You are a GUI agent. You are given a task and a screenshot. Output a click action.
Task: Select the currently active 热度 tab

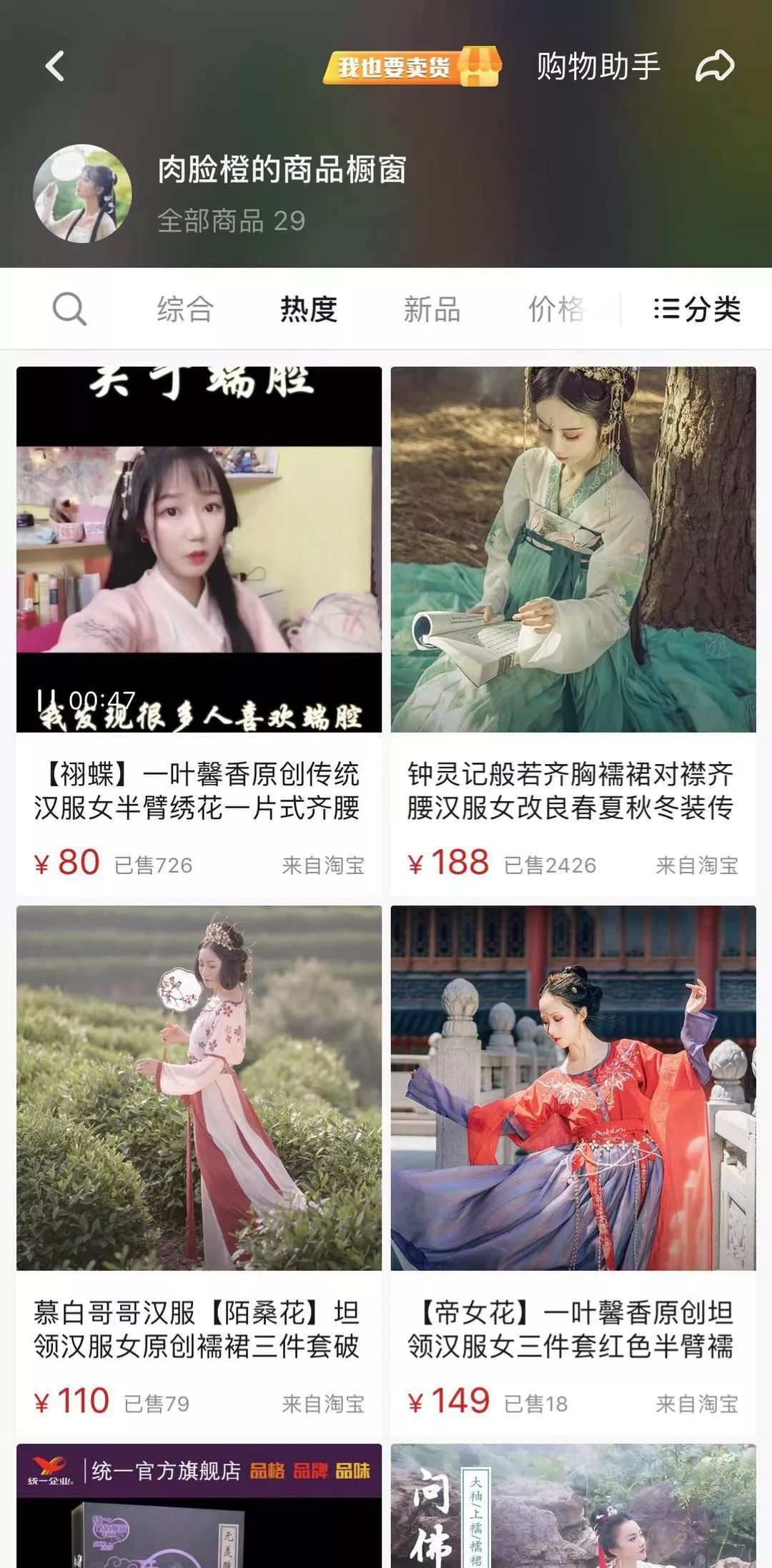[309, 309]
